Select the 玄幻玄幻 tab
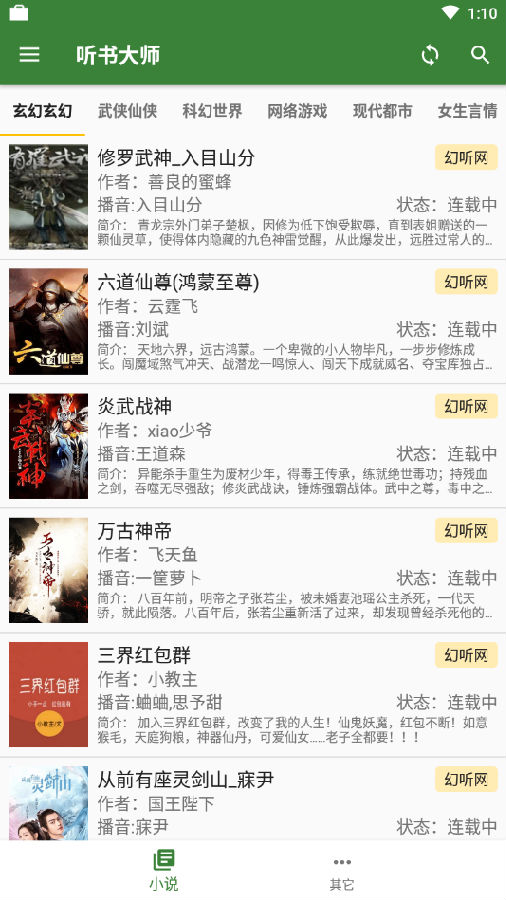 (x=42, y=111)
